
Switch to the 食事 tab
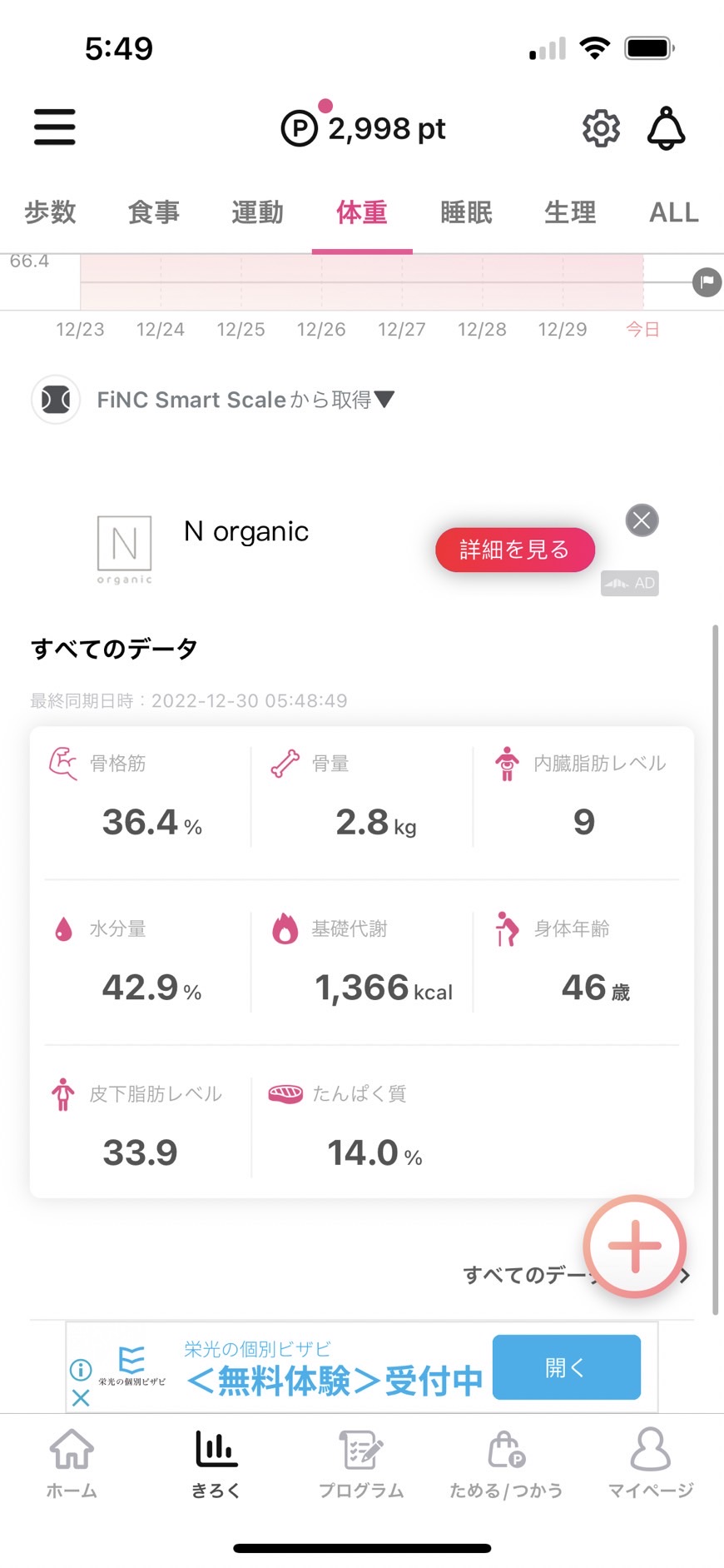tap(154, 212)
